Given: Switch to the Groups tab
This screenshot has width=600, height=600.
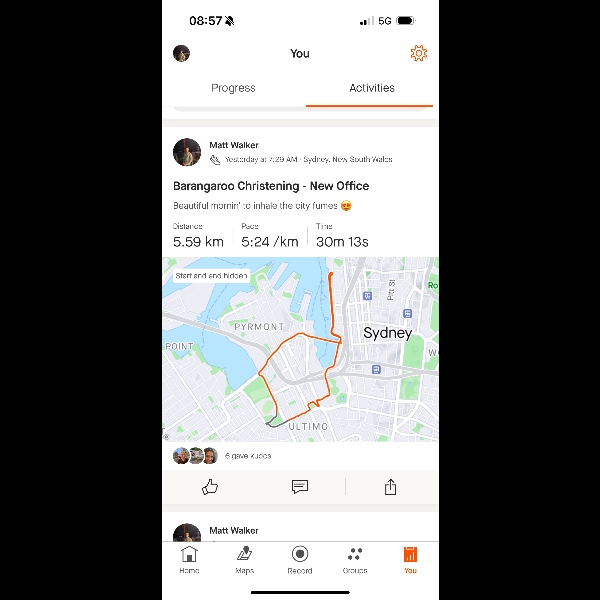Looking at the screenshot, I should coord(355,559).
